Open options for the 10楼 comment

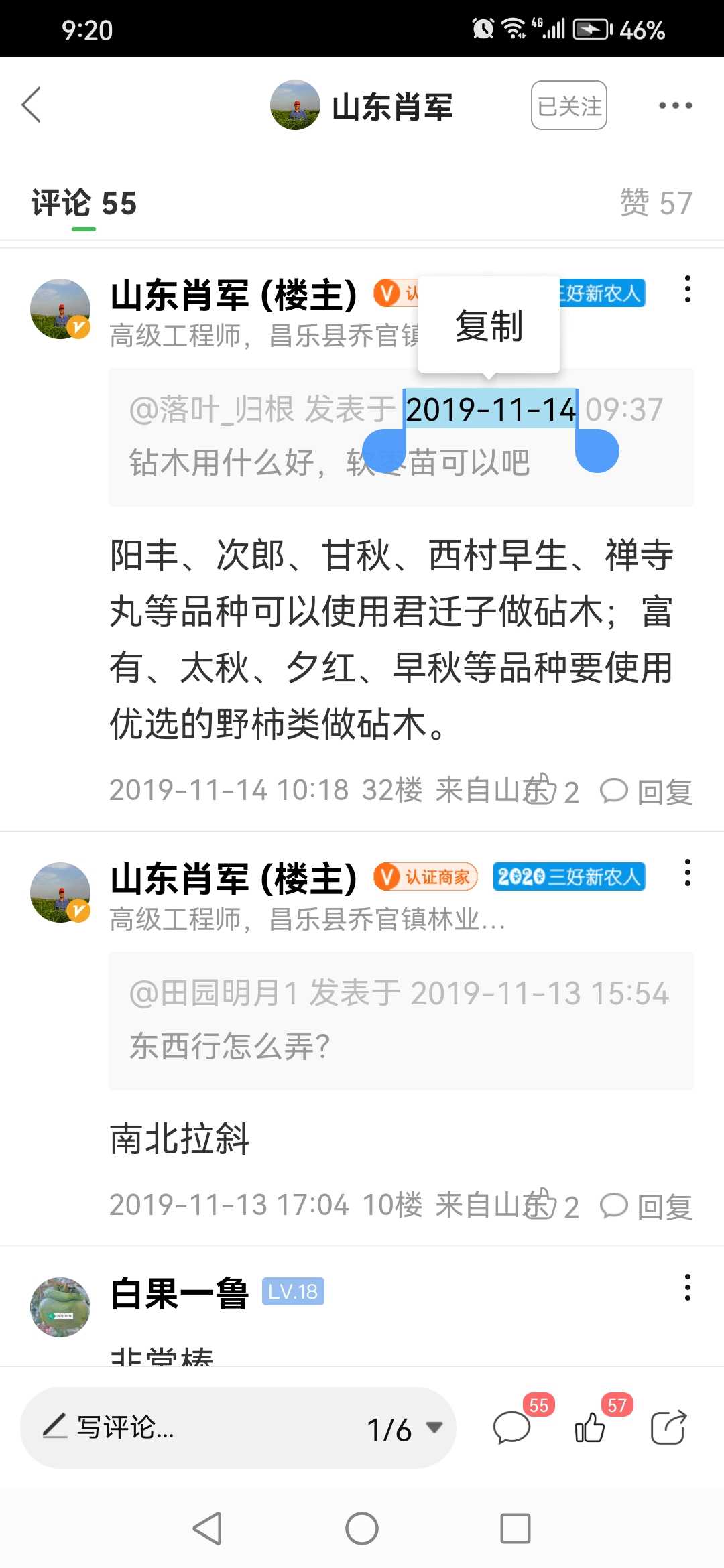687,872
